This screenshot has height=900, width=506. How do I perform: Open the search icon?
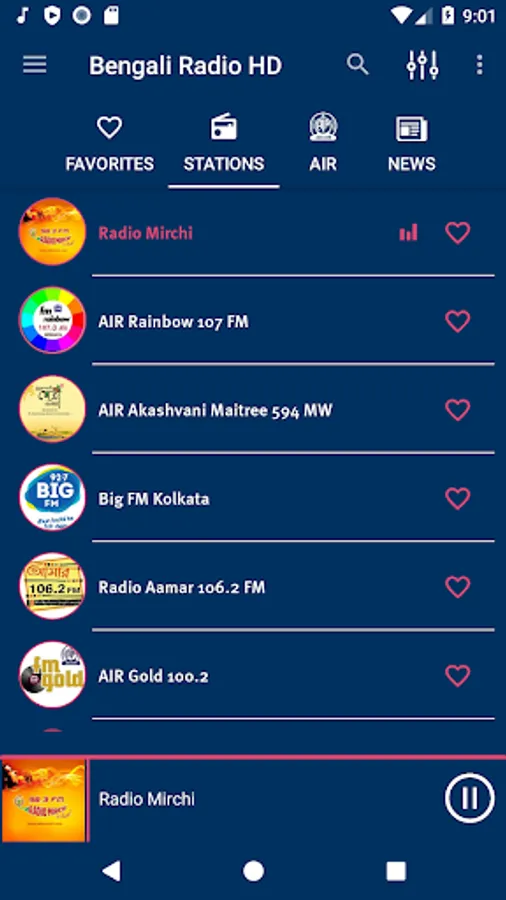point(357,65)
